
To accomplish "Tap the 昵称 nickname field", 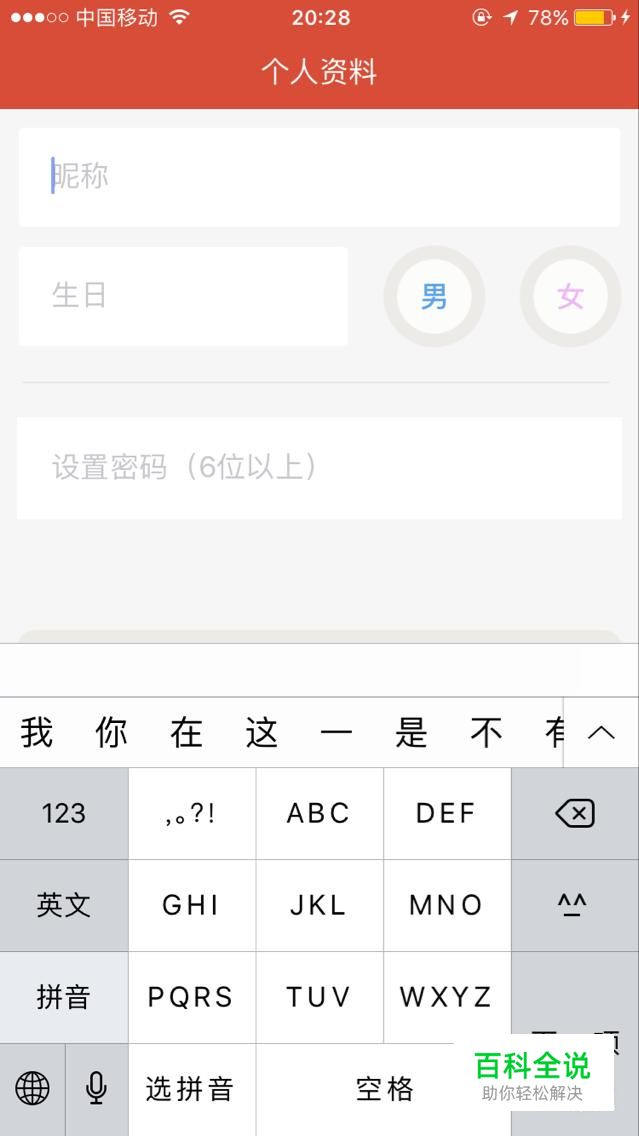I will 319,177.
